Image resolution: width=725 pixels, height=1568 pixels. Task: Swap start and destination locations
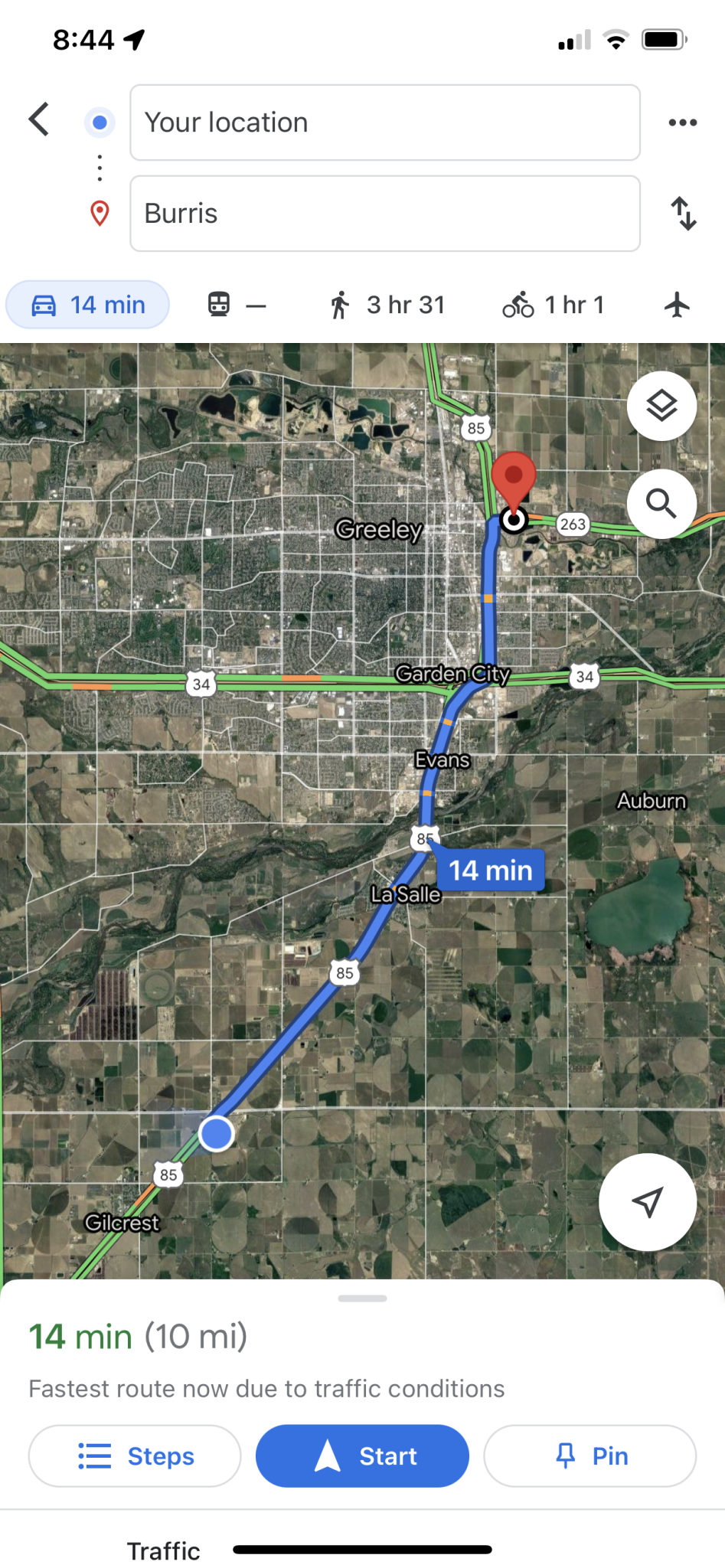pyautogui.click(x=683, y=214)
